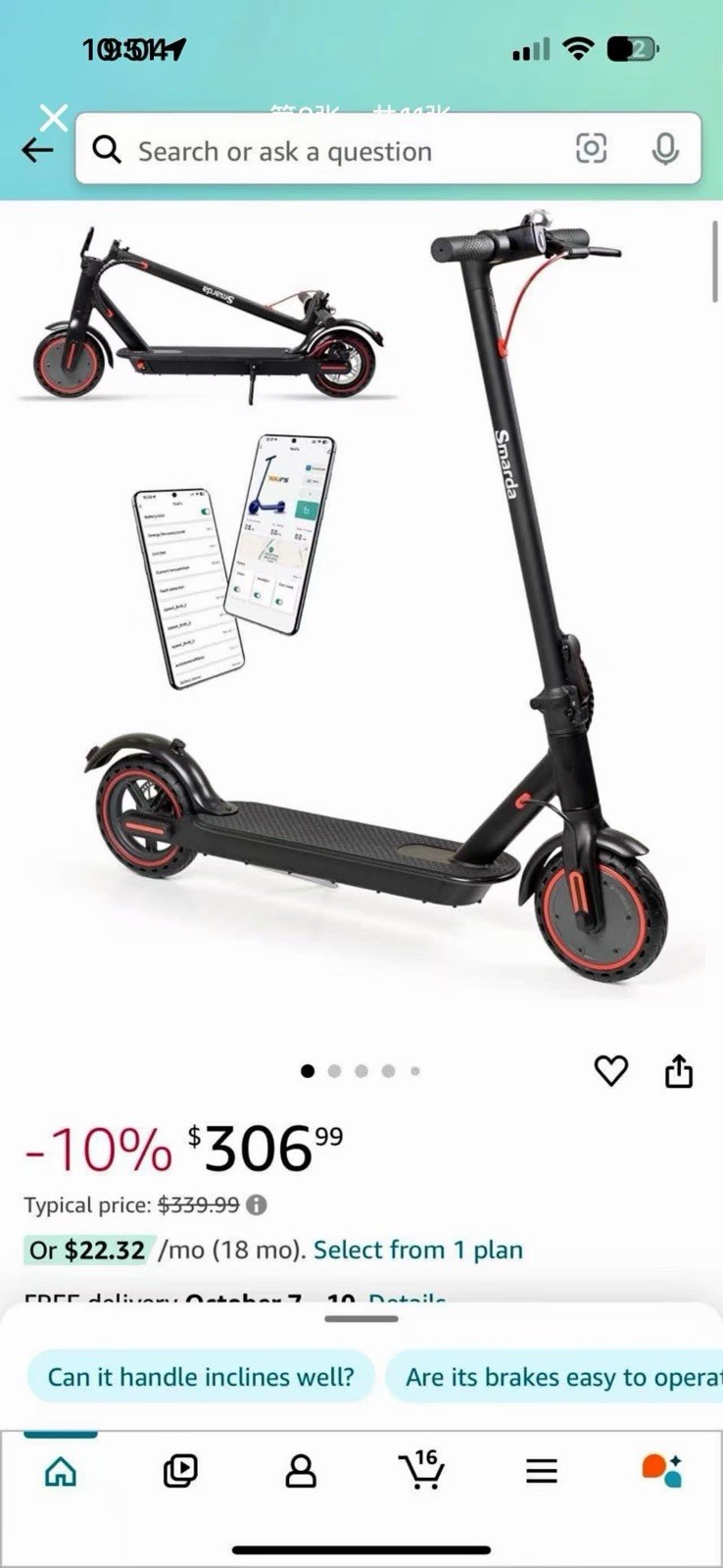Go to the Home tab
The image size is (723, 1568).
[61, 1470]
